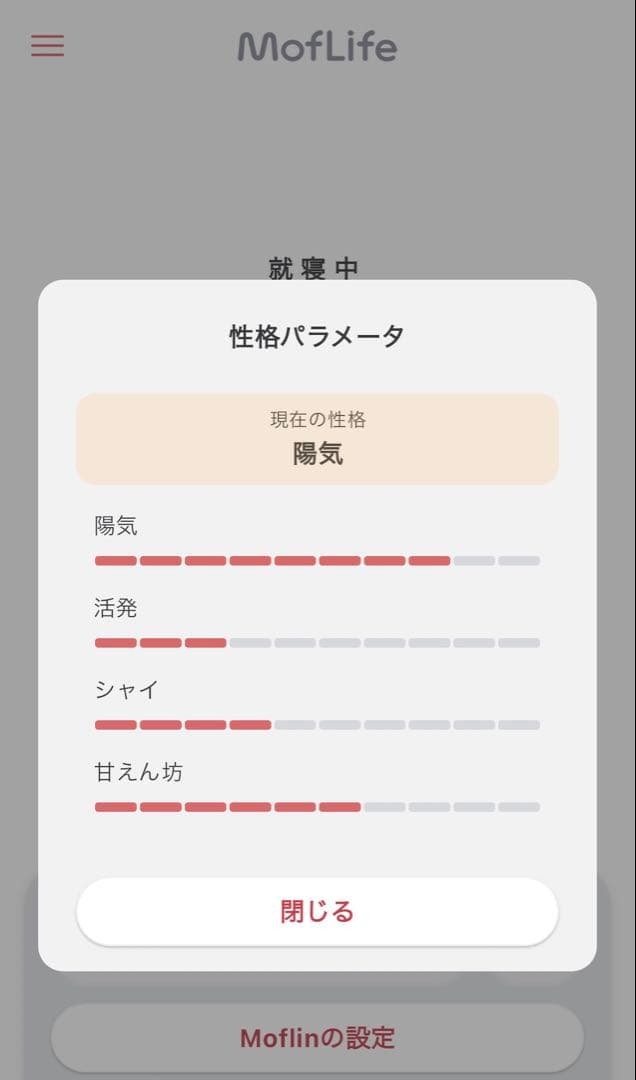The width and height of the screenshot is (636, 1080).
Task: Close the personality parameters dialog with 閉じる
Action: 317,912
